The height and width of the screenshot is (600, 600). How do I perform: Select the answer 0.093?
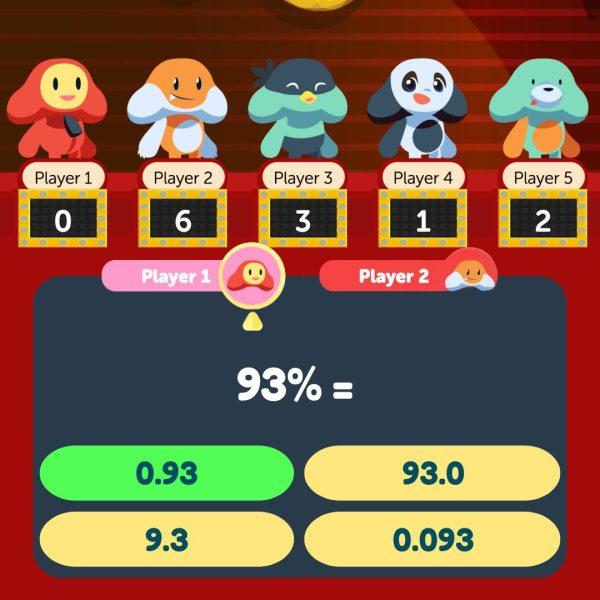coord(432,539)
